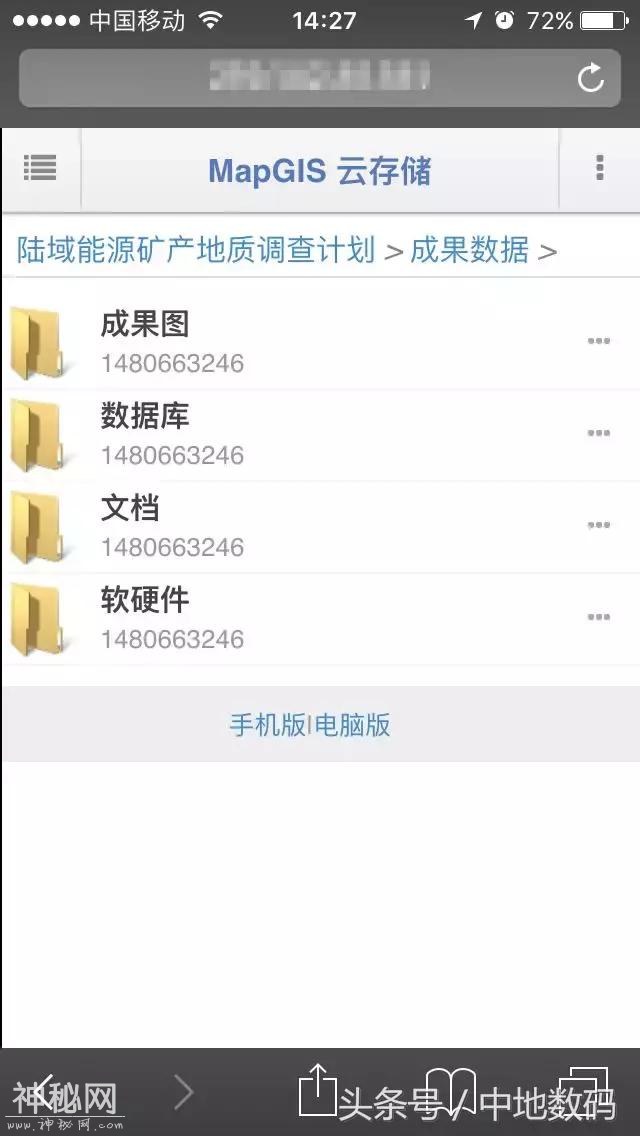The height and width of the screenshot is (1136, 640).
Task: Open the 软硬件 folder
Action: pyautogui.click(x=145, y=600)
